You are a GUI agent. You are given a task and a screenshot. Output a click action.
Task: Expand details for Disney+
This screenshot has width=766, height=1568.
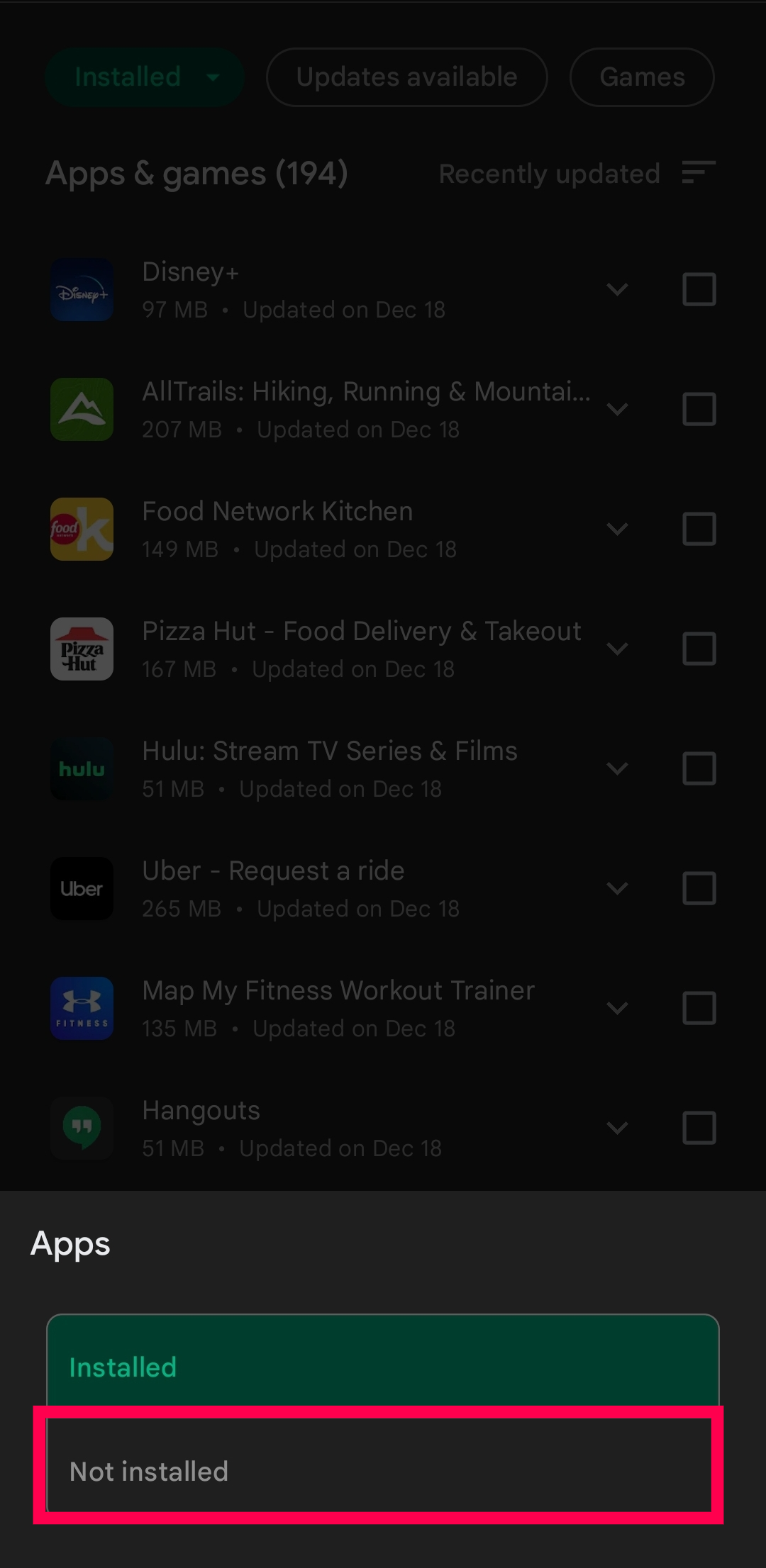[617, 289]
